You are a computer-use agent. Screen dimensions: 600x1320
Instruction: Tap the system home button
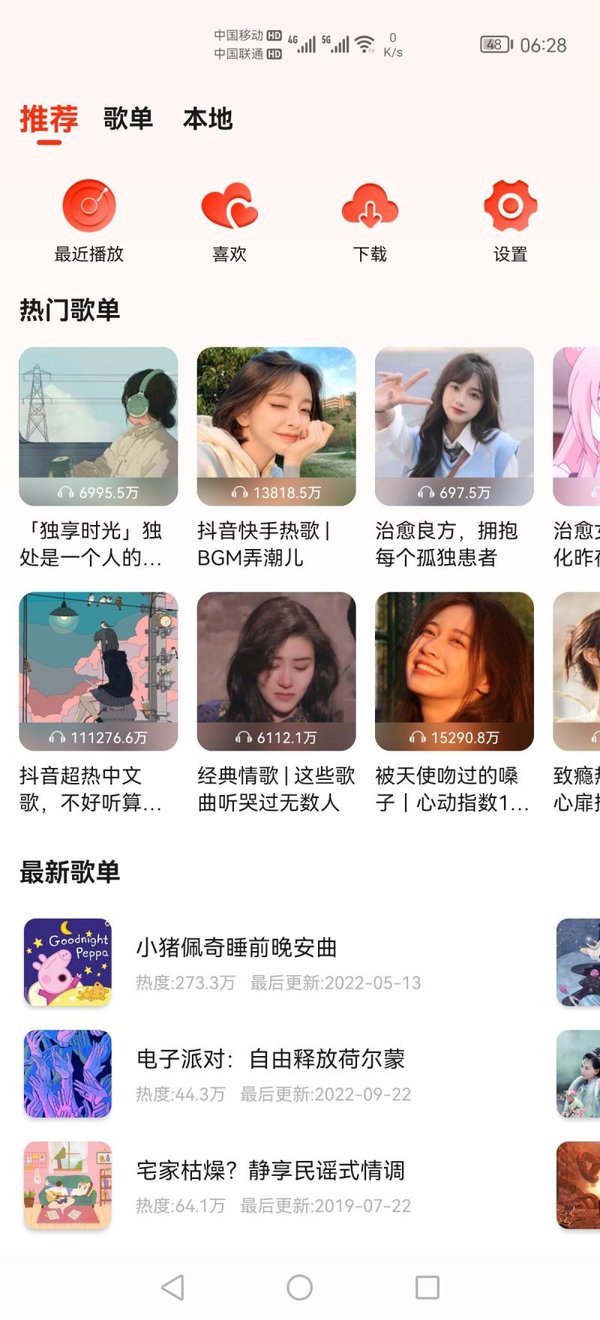[x=300, y=1287]
